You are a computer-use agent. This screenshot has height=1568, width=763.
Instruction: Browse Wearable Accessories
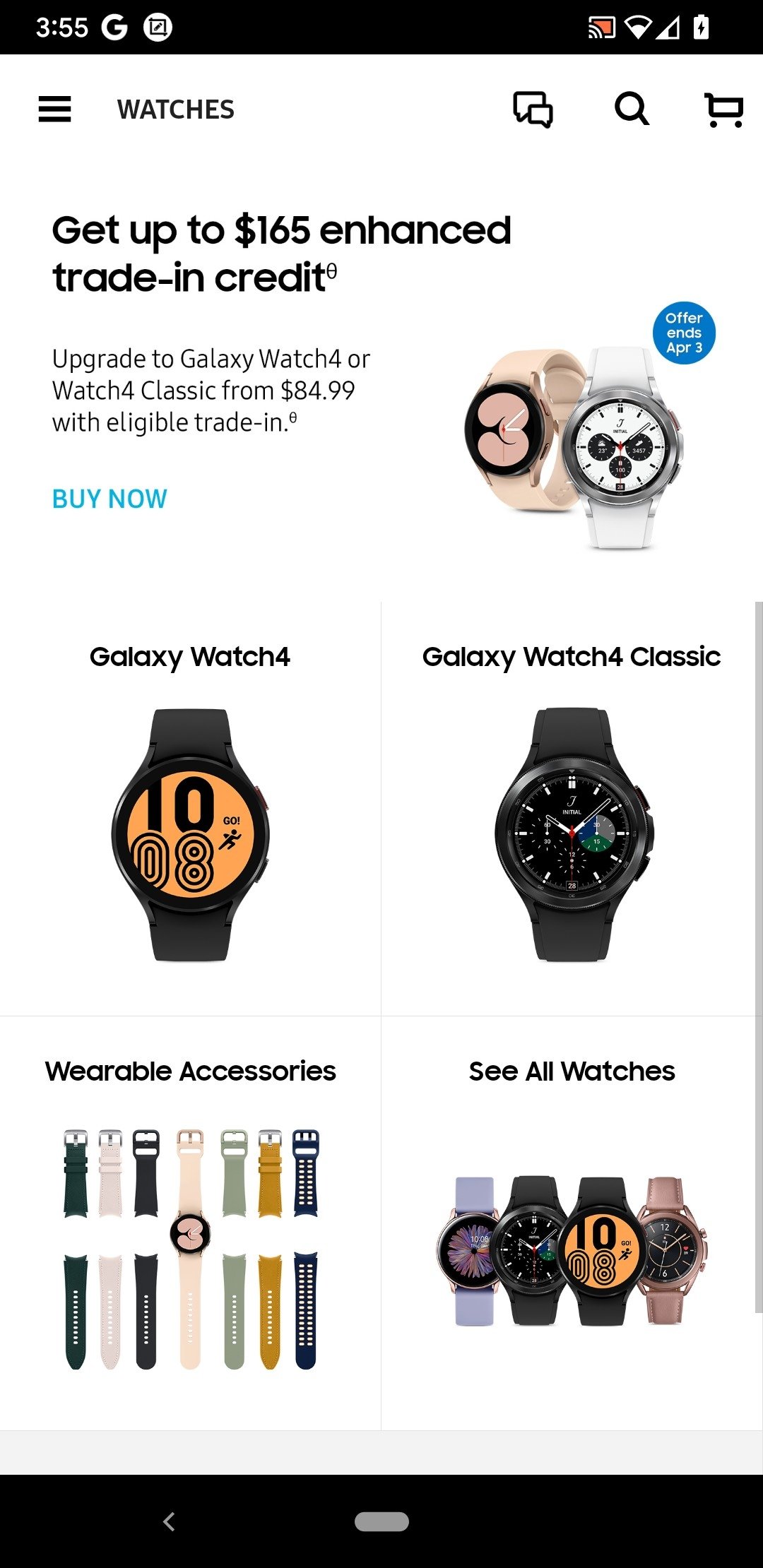tap(190, 1223)
